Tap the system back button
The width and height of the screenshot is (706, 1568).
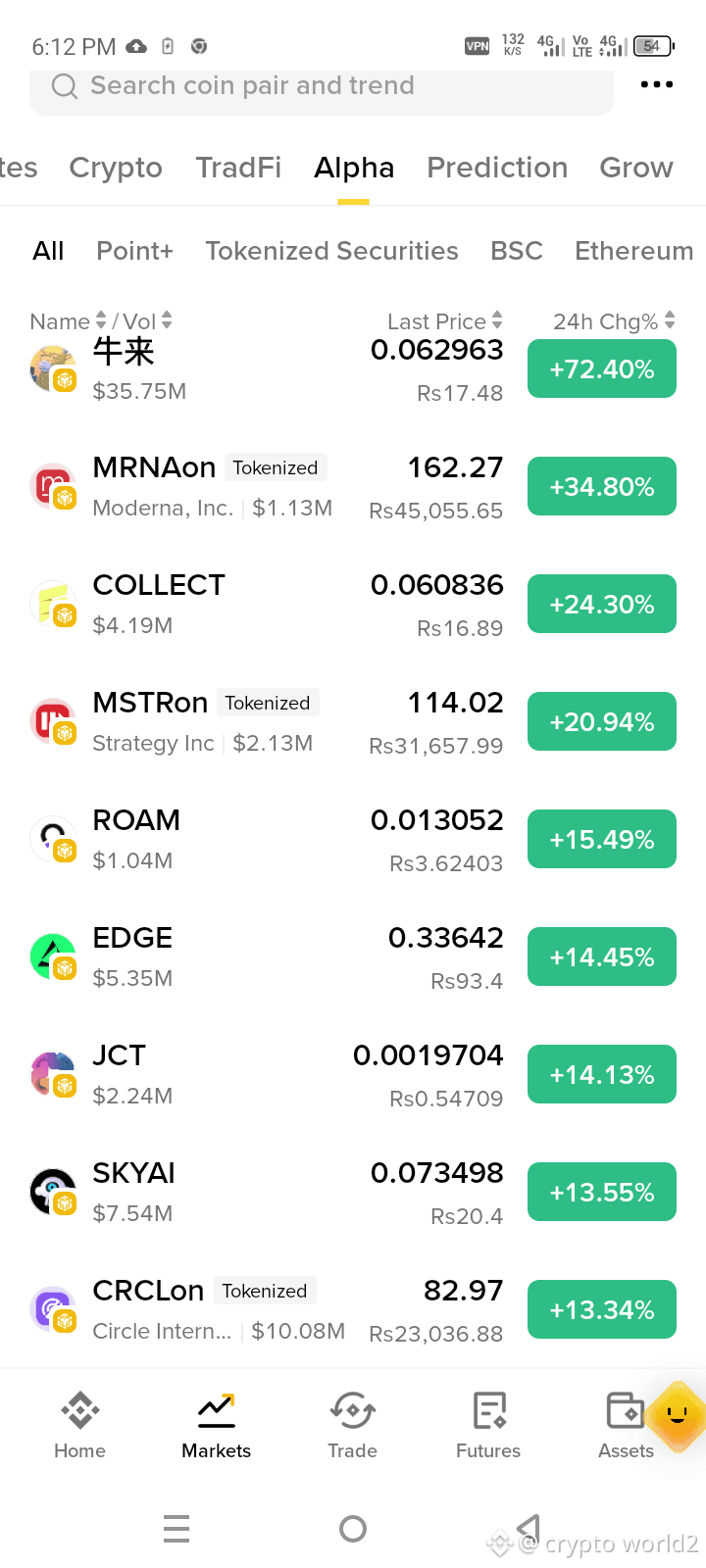[529, 1529]
